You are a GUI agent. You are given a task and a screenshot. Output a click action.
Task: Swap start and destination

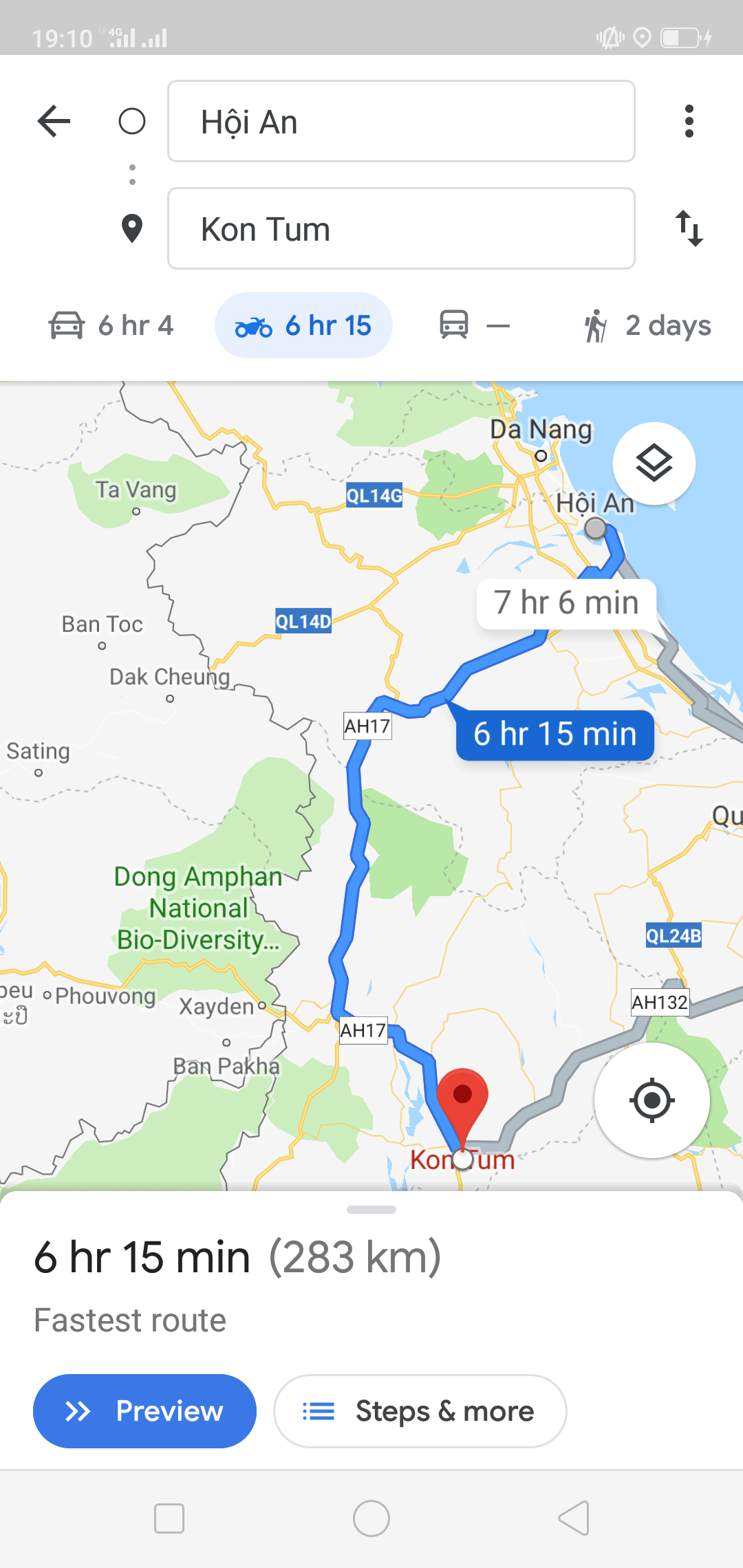pos(689,229)
